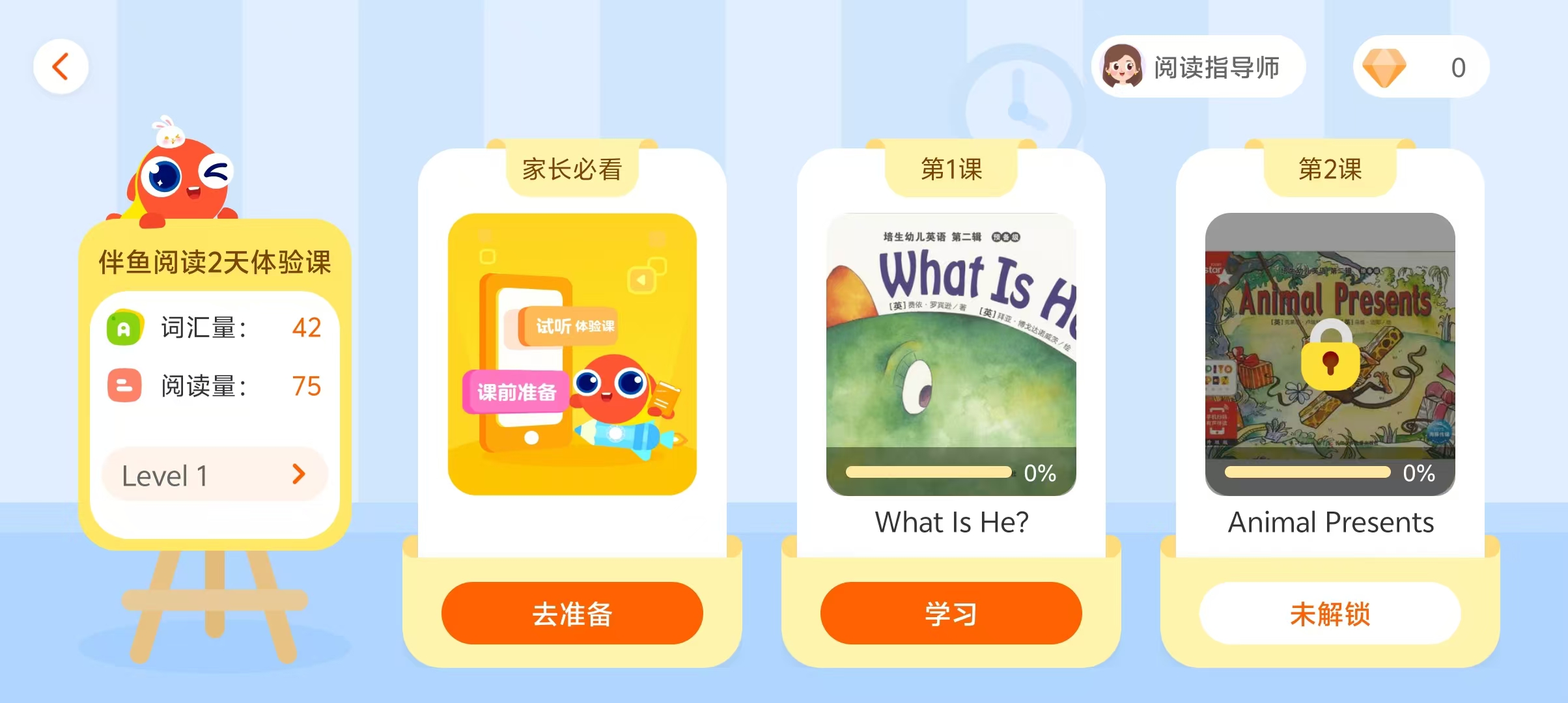Image resolution: width=1568 pixels, height=703 pixels.
Task: Tap the 未解锁 button
Action: coord(1330,613)
